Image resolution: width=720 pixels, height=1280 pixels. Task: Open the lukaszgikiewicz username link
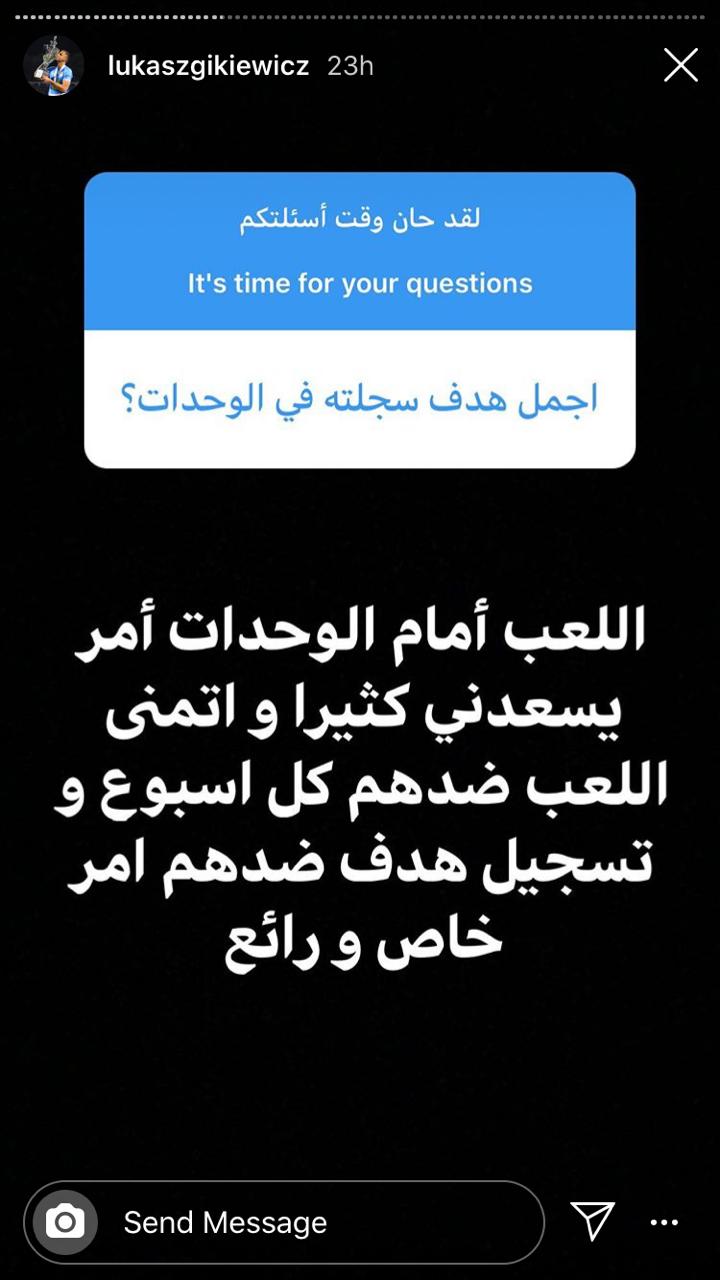(208, 66)
